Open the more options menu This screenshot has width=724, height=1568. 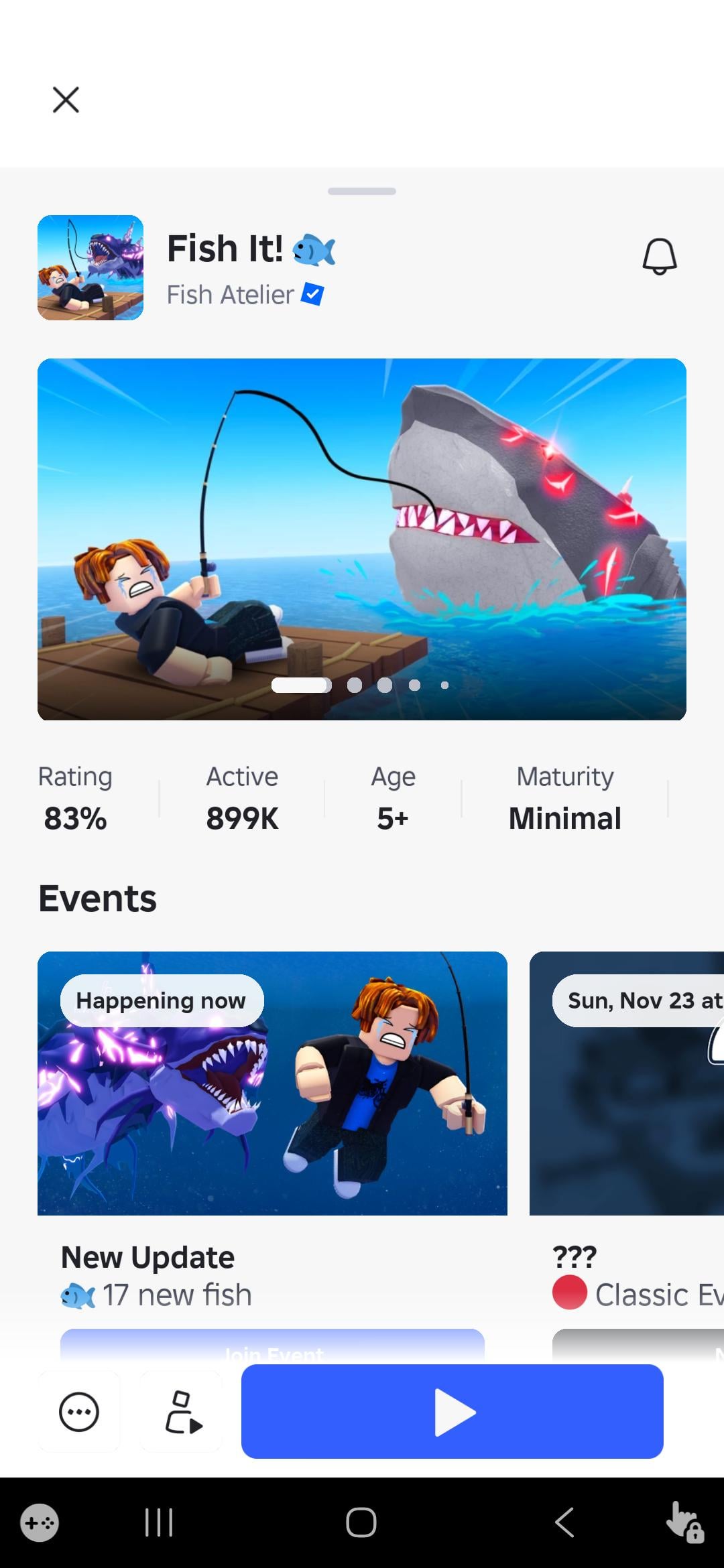pos(79,1412)
